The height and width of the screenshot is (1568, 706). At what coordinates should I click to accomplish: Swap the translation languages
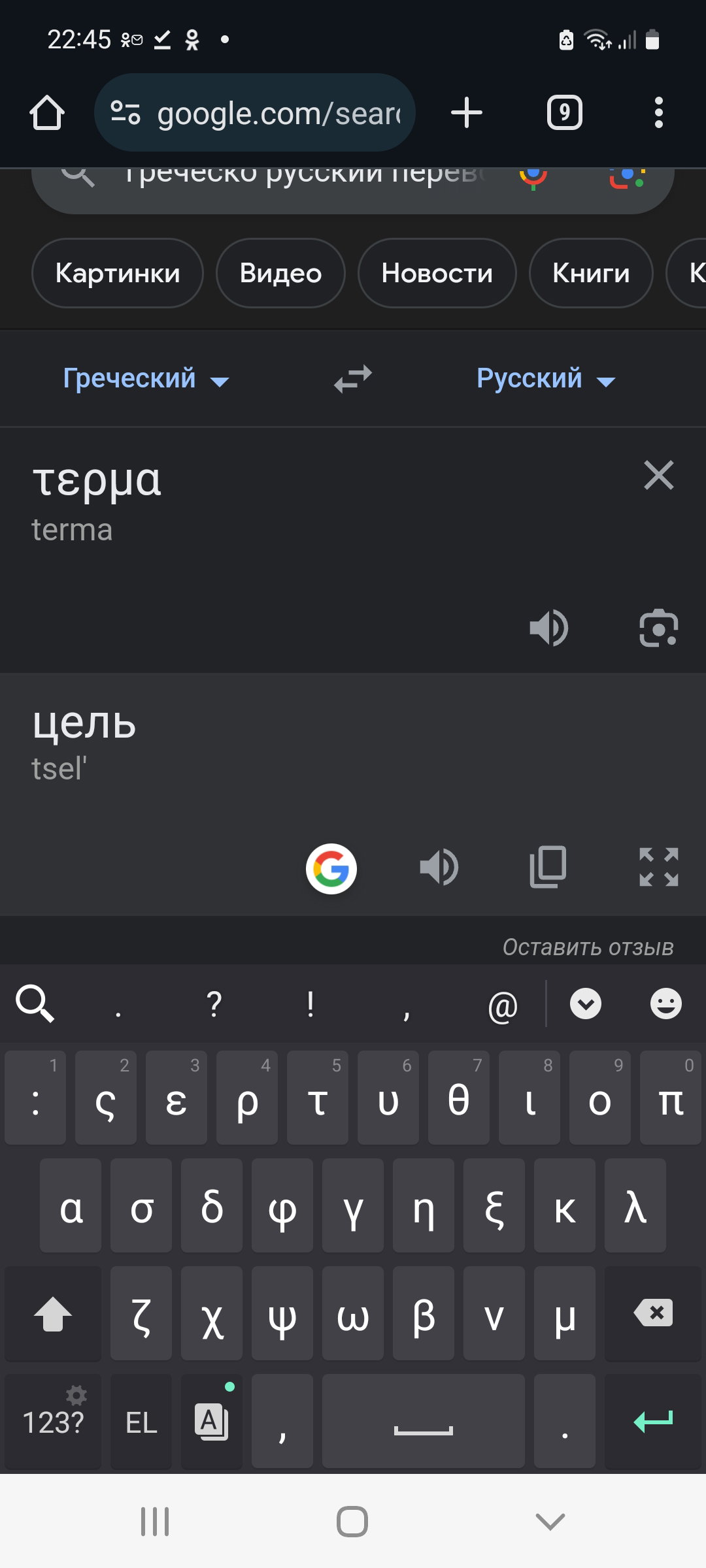(x=353, y=378)
